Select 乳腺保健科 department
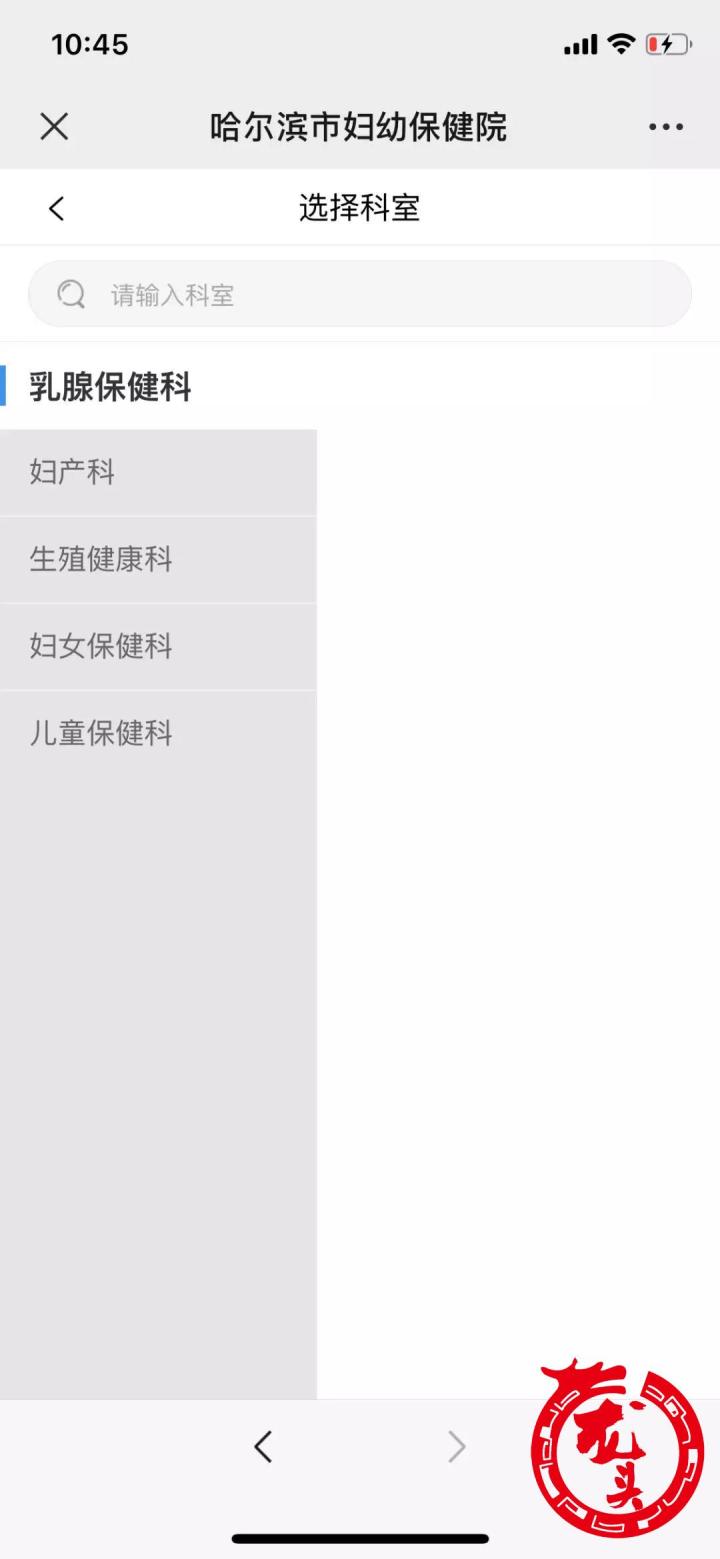Image resolution: width=720 pixels, height=1559 pixels. click(110, 387)
